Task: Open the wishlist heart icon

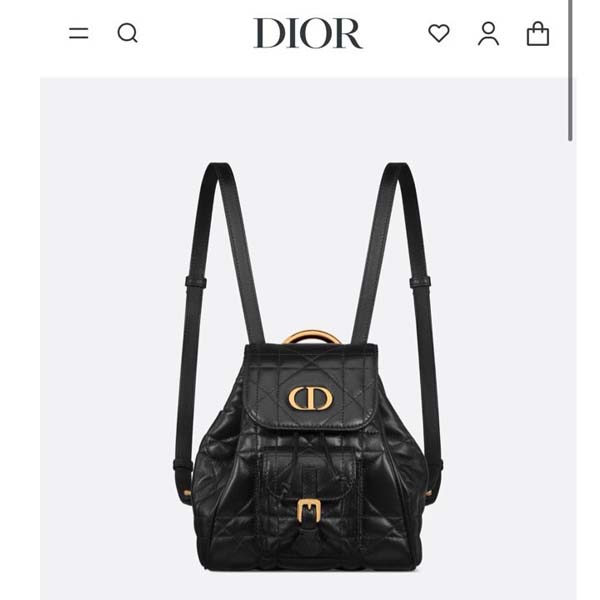Action: [439, 33]
